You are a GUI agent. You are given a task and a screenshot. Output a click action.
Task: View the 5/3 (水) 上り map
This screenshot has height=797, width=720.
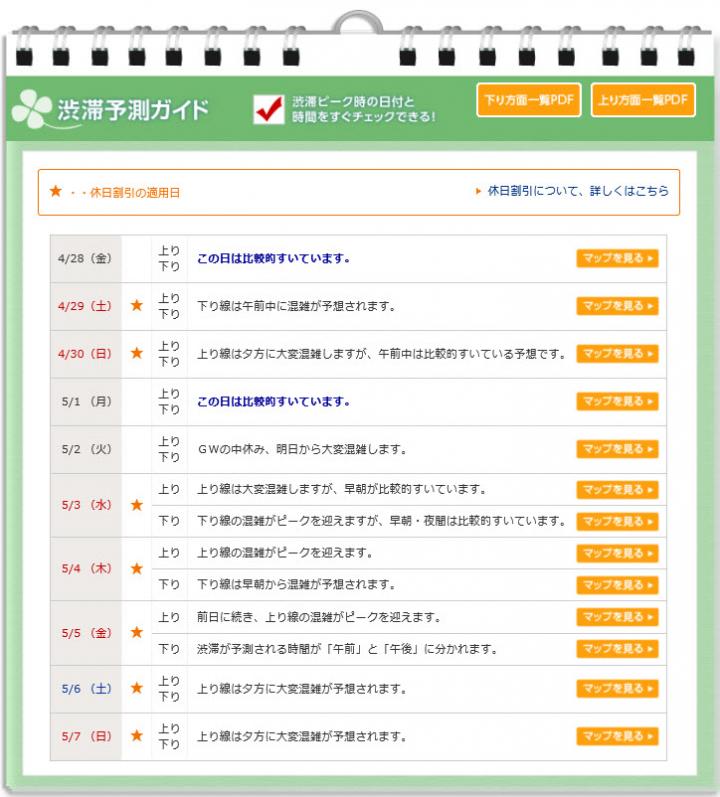click(x=617, y=490)
